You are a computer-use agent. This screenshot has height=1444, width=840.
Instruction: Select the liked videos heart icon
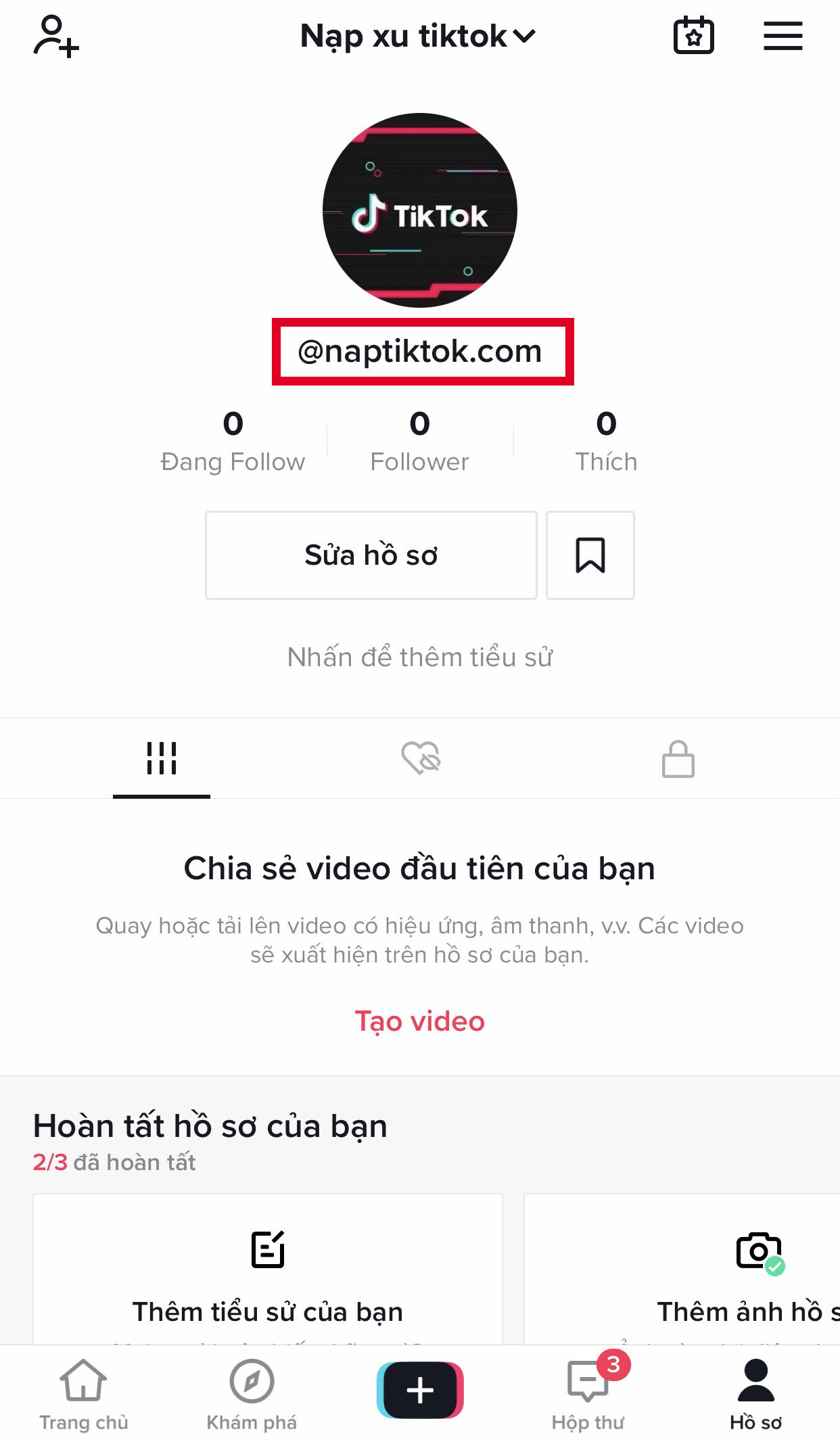click(x=420, y=758)
